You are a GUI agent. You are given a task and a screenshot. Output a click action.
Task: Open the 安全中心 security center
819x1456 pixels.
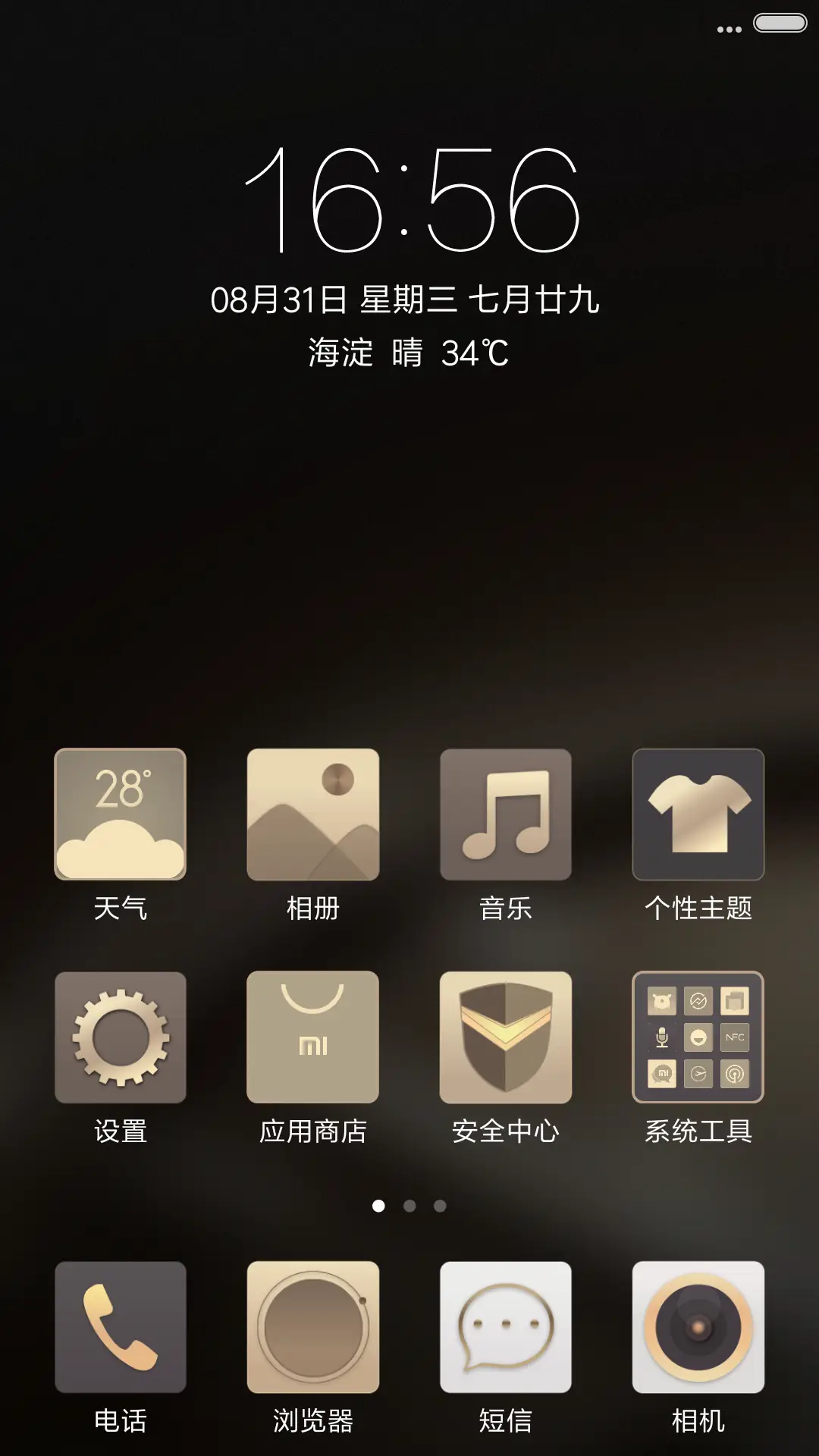click(505, 1036)
